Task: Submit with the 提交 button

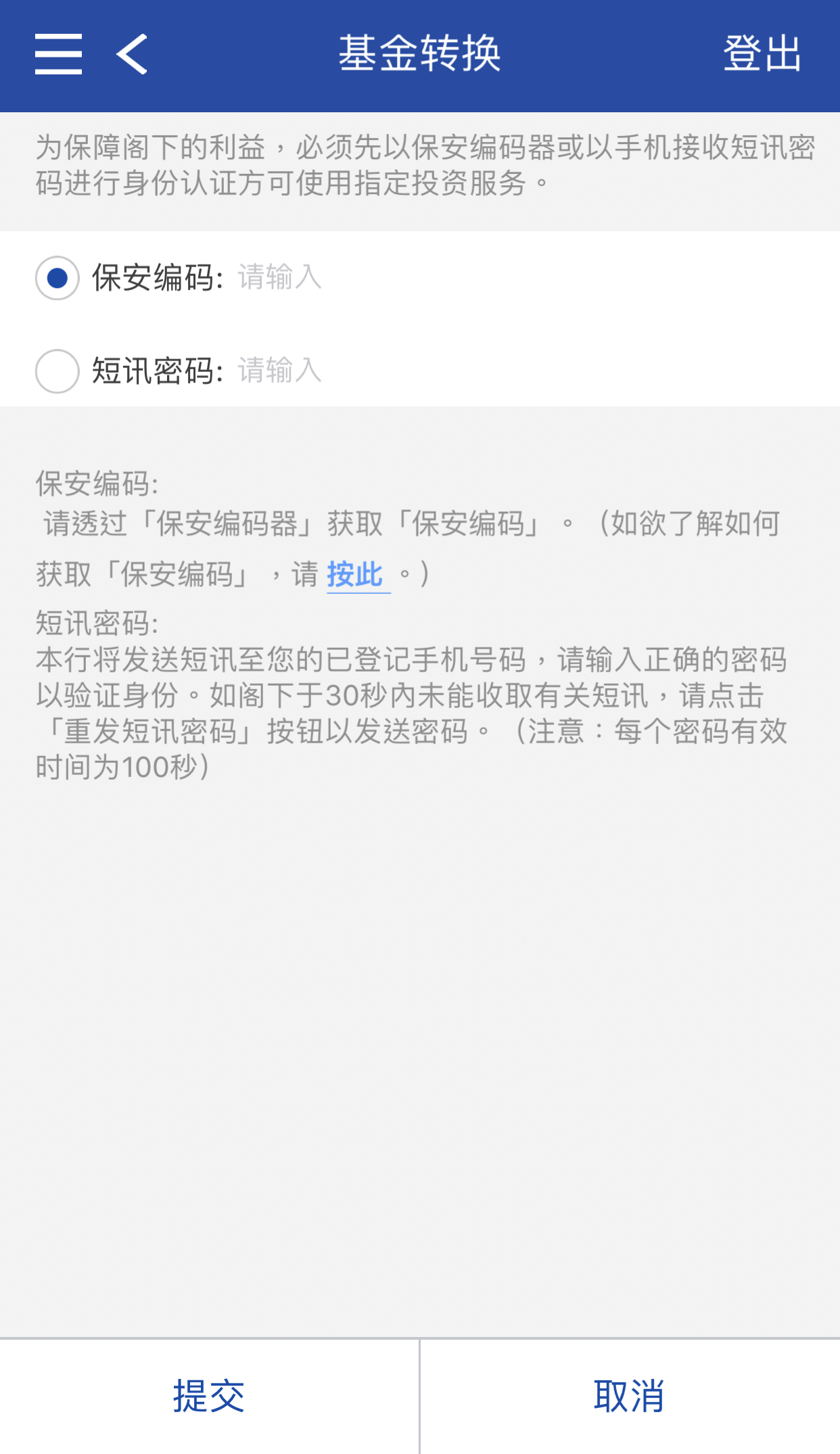Action: tap(209, 1396)
